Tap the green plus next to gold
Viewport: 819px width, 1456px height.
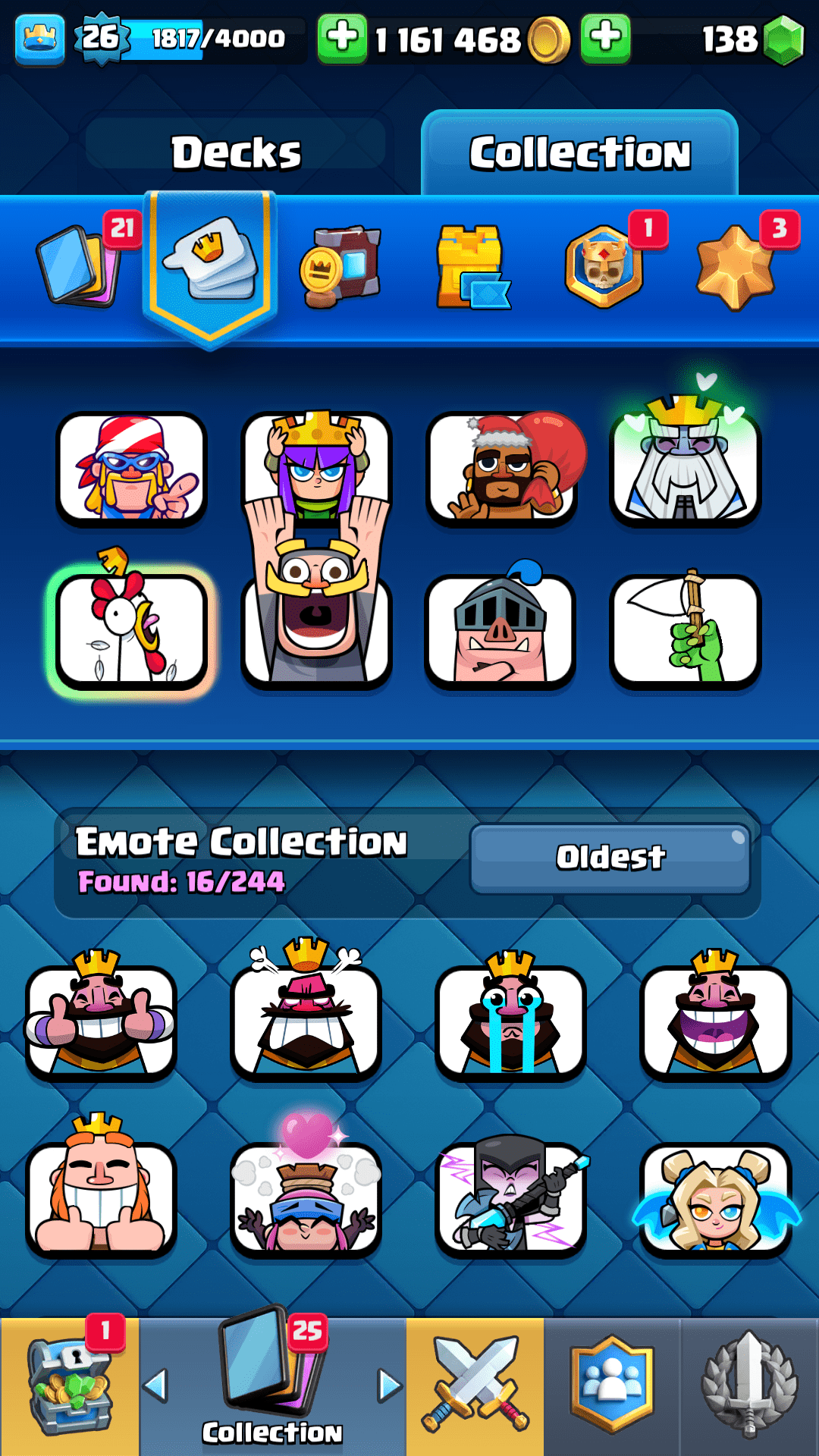[342, 38]
